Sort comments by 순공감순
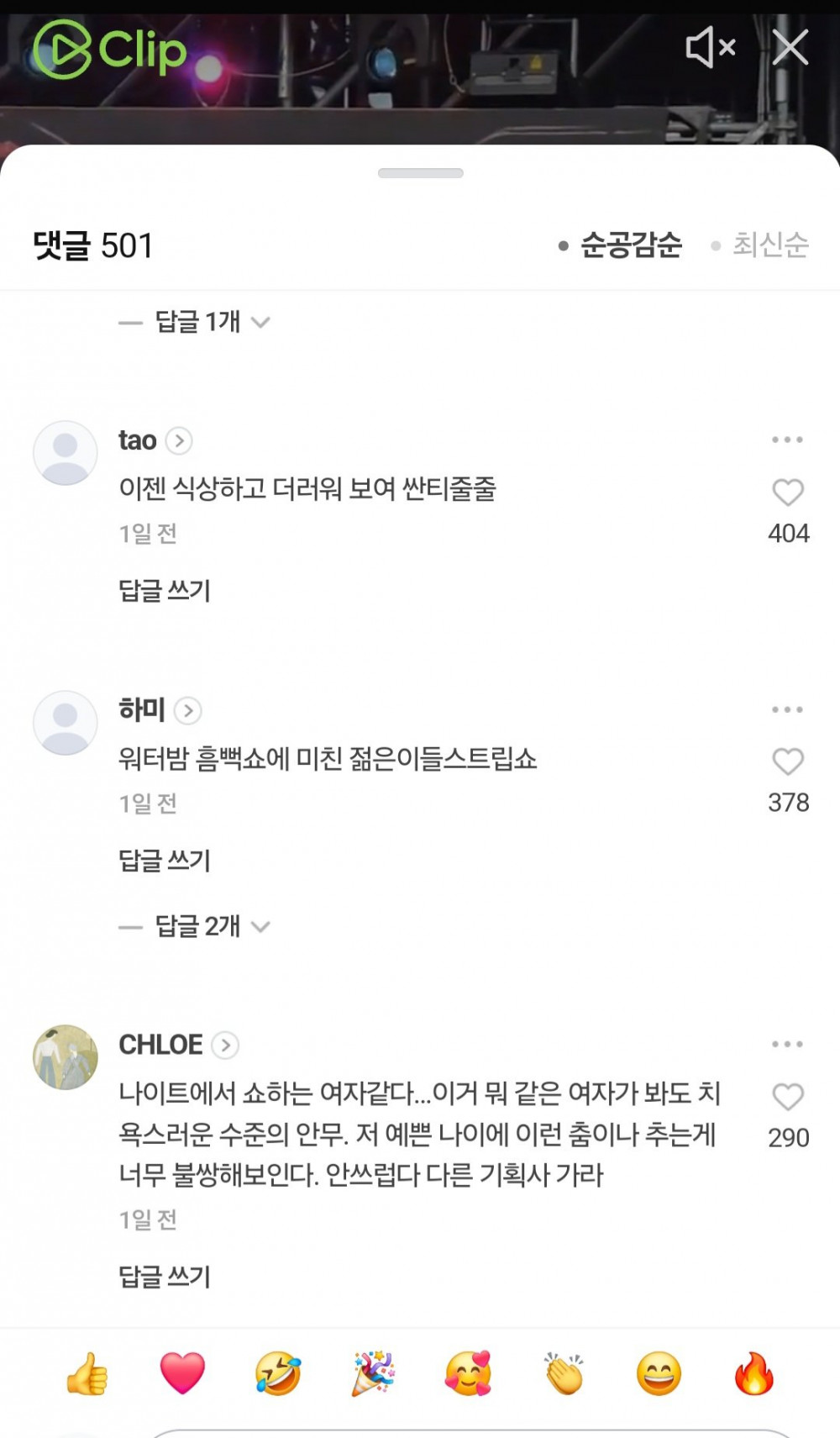840x1438 pixels. point(621,245)
